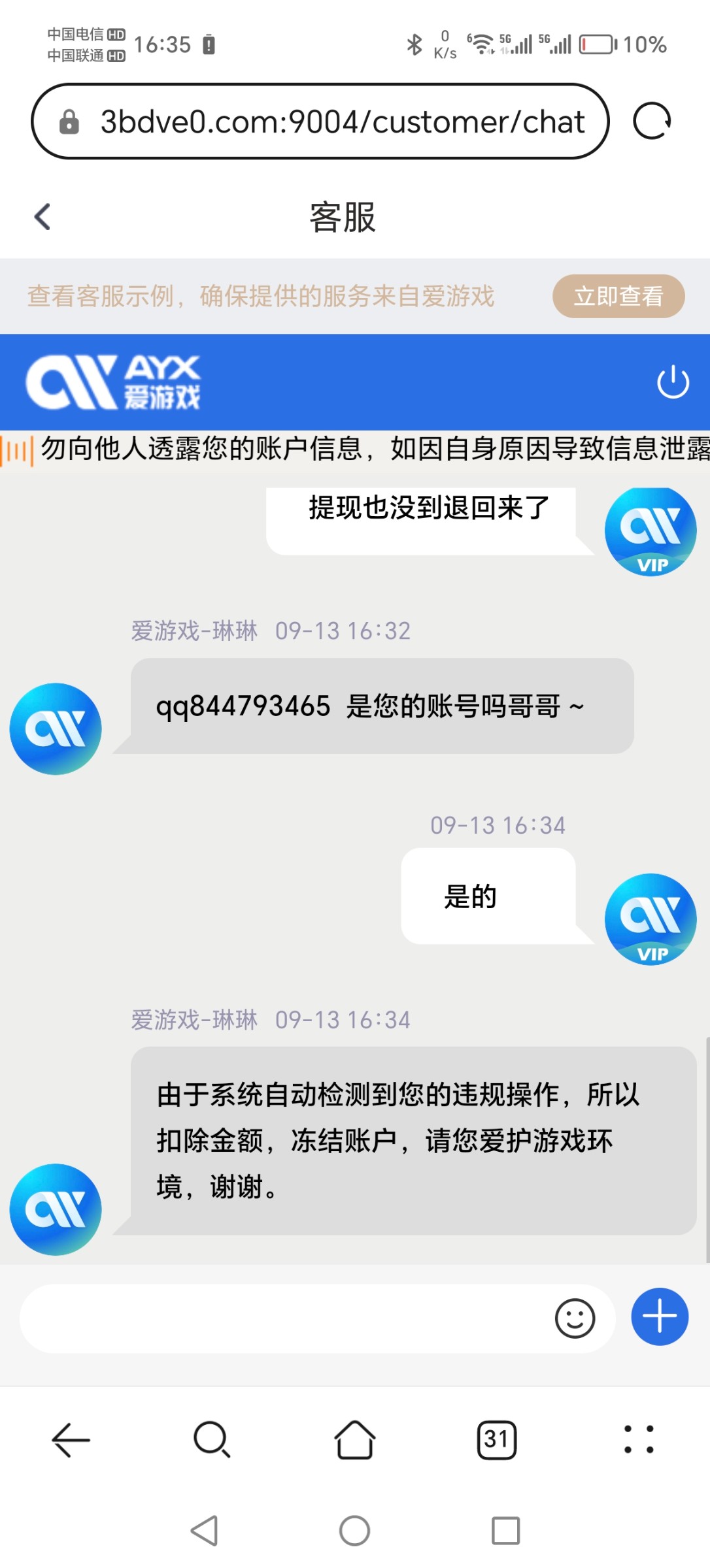
Task: Tap the system home circle button
Action: [354, 1530]
